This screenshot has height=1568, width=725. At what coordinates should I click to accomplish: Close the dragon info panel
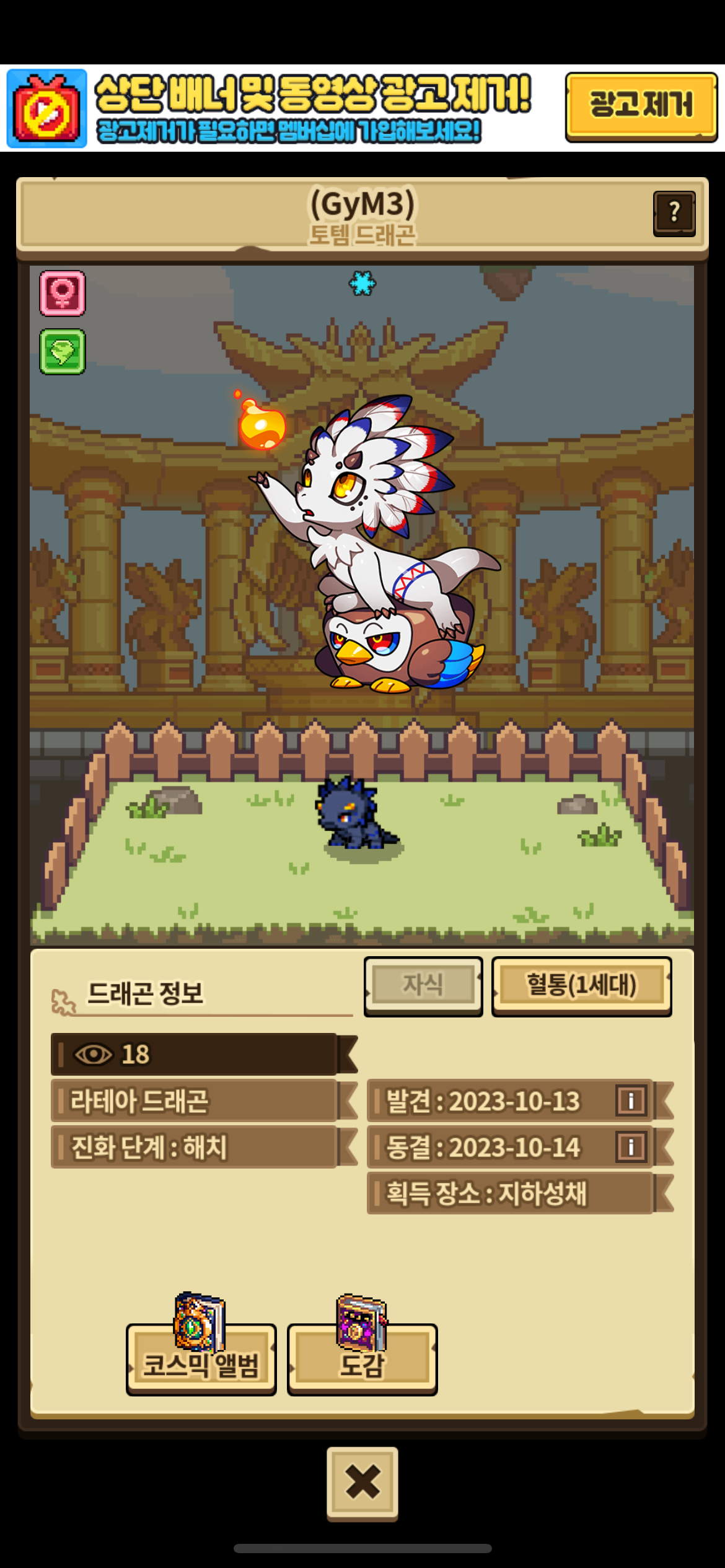(362, 1482)
